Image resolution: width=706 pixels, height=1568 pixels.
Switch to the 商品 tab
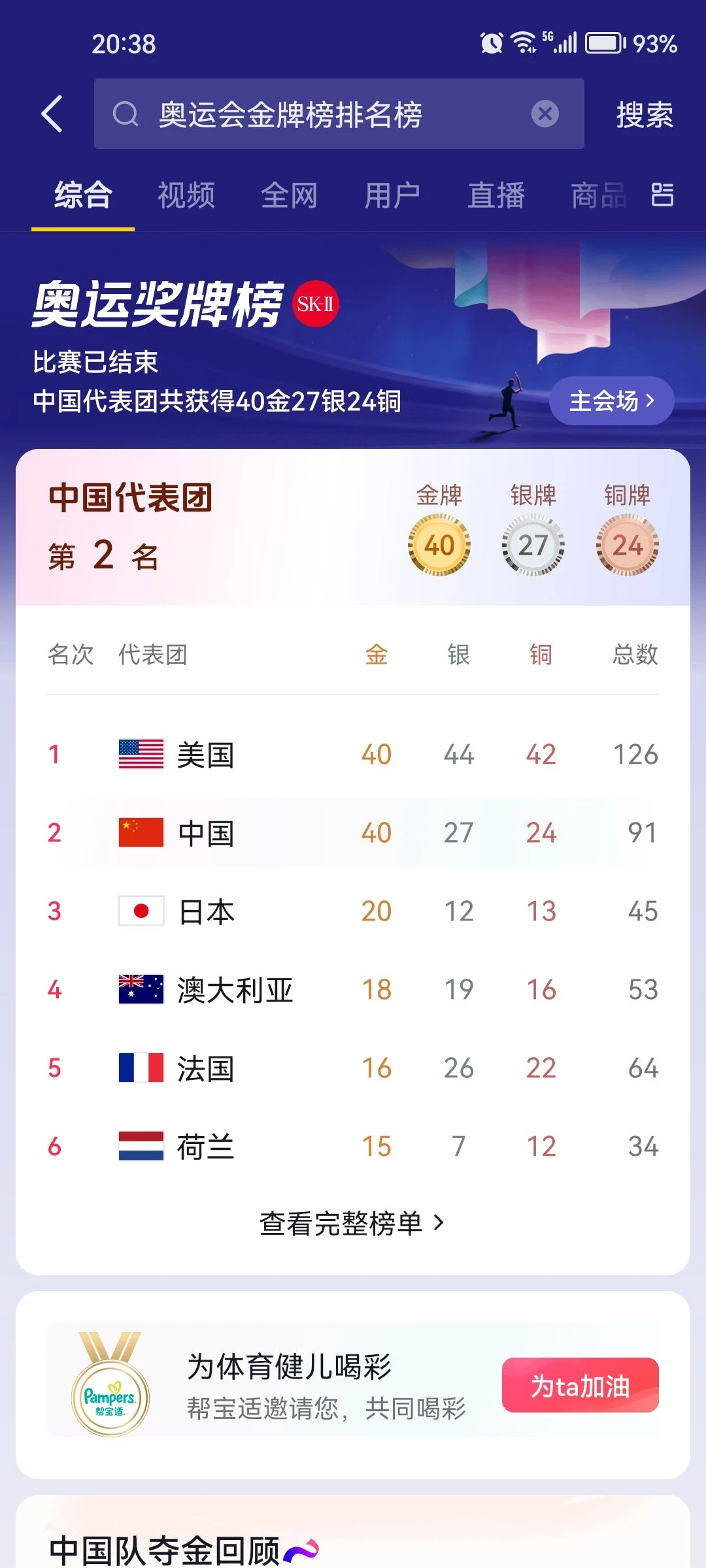coord(598,195)
